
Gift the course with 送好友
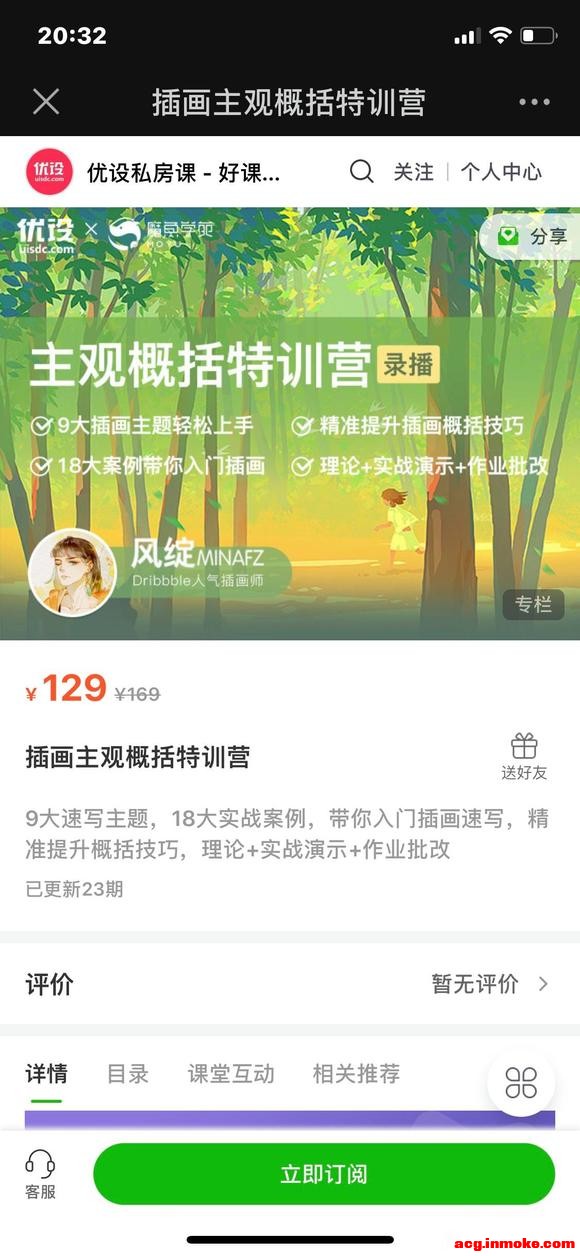[x=524, y=757]
